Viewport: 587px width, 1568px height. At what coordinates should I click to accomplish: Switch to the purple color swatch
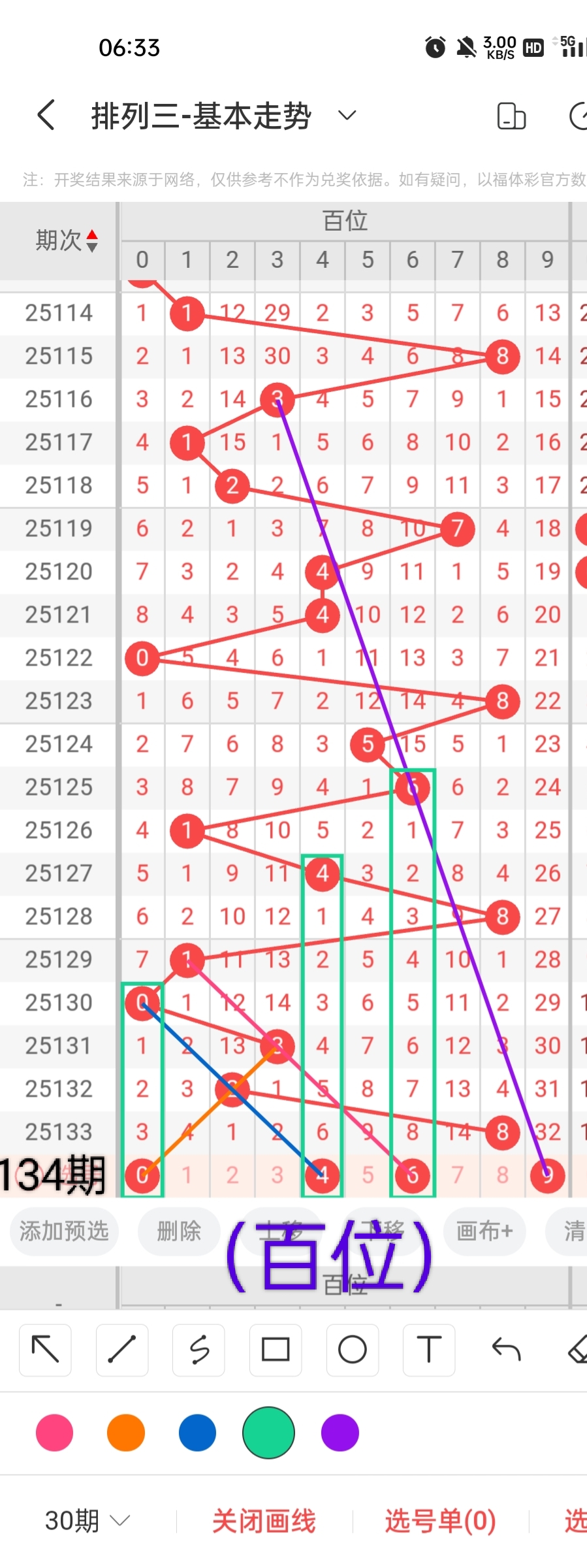point(340,1433)
